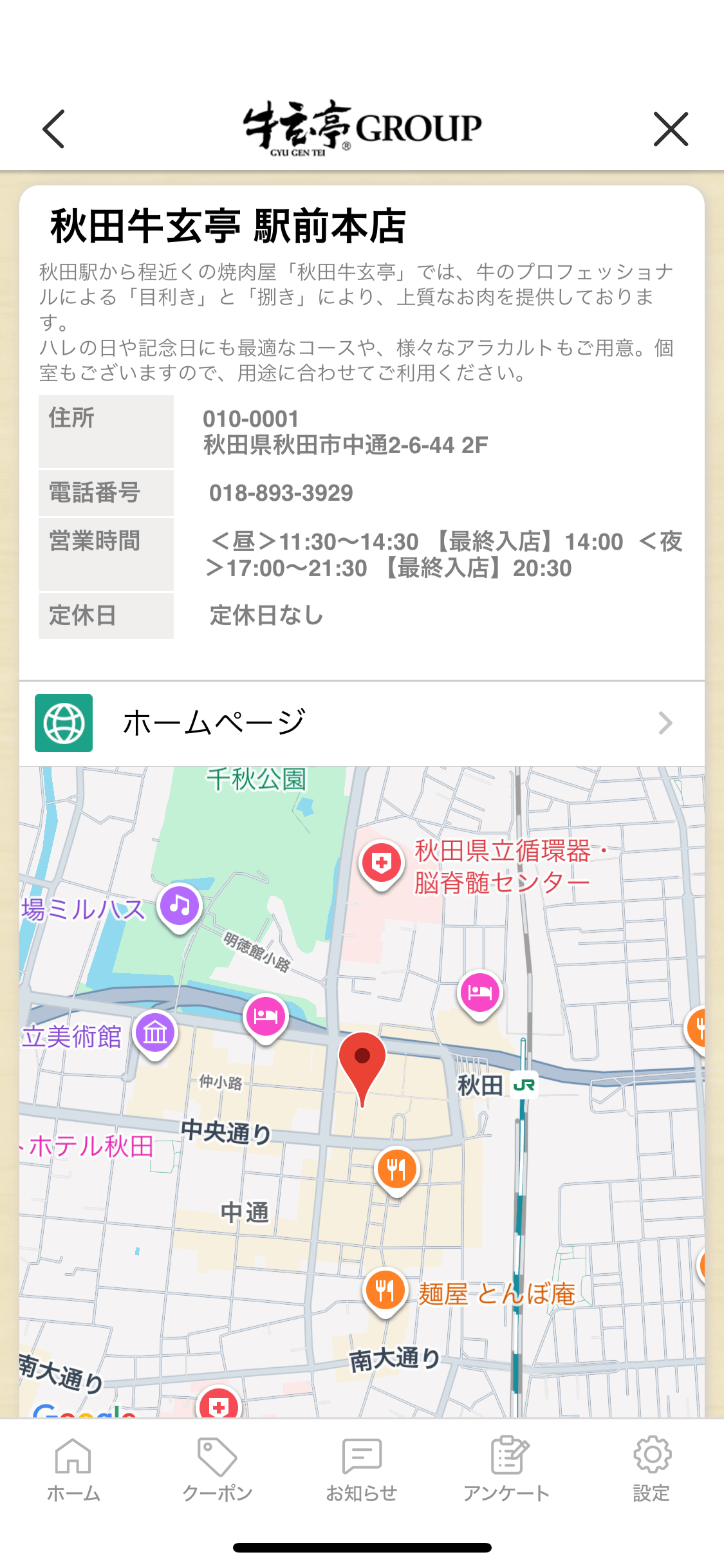Tap the 牛玄亭GROUP logo
The height and width of the screenshot is (1568, 724).
pos(362,127)
